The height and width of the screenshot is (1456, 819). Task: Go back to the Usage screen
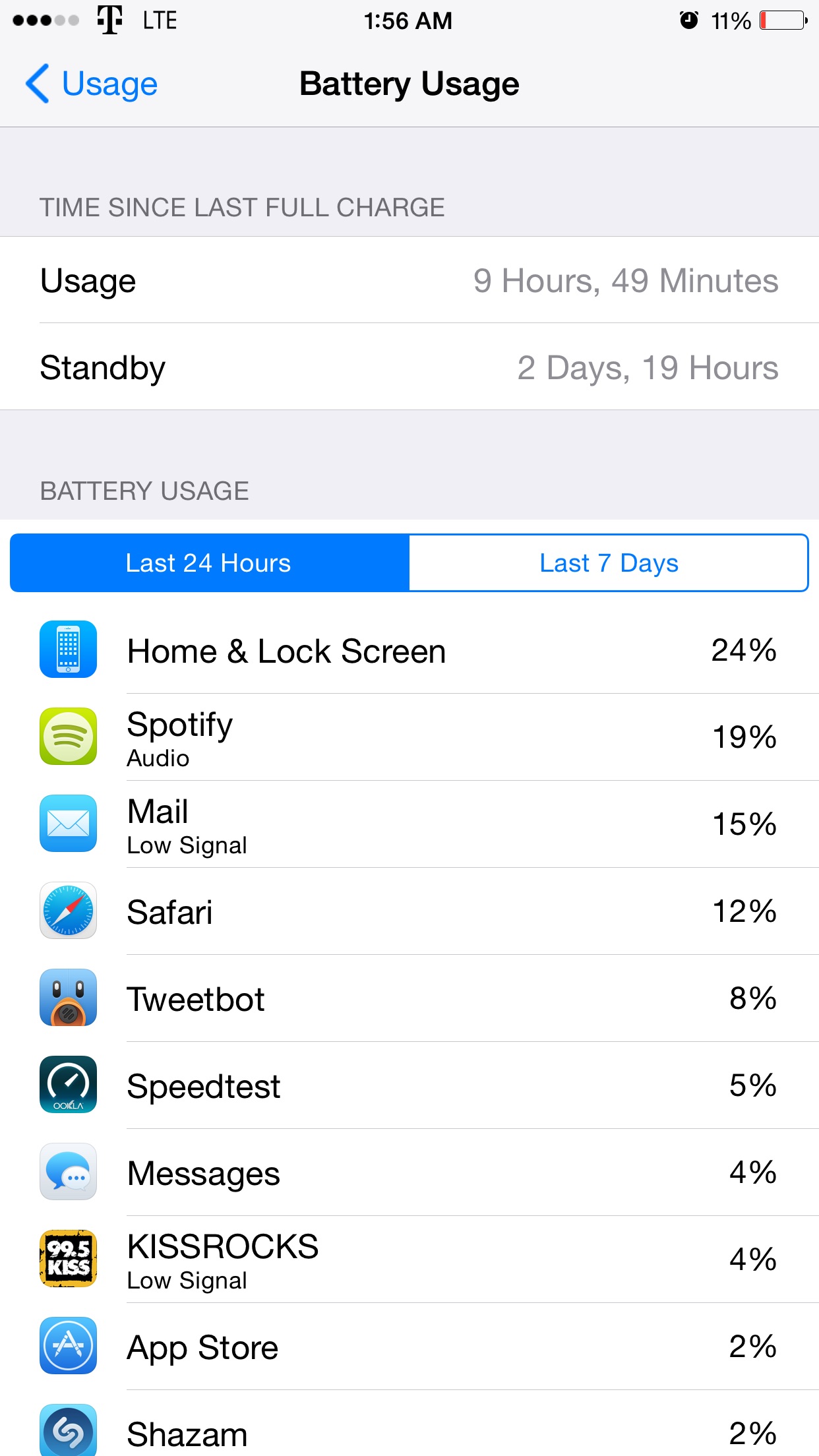(92, 84)
